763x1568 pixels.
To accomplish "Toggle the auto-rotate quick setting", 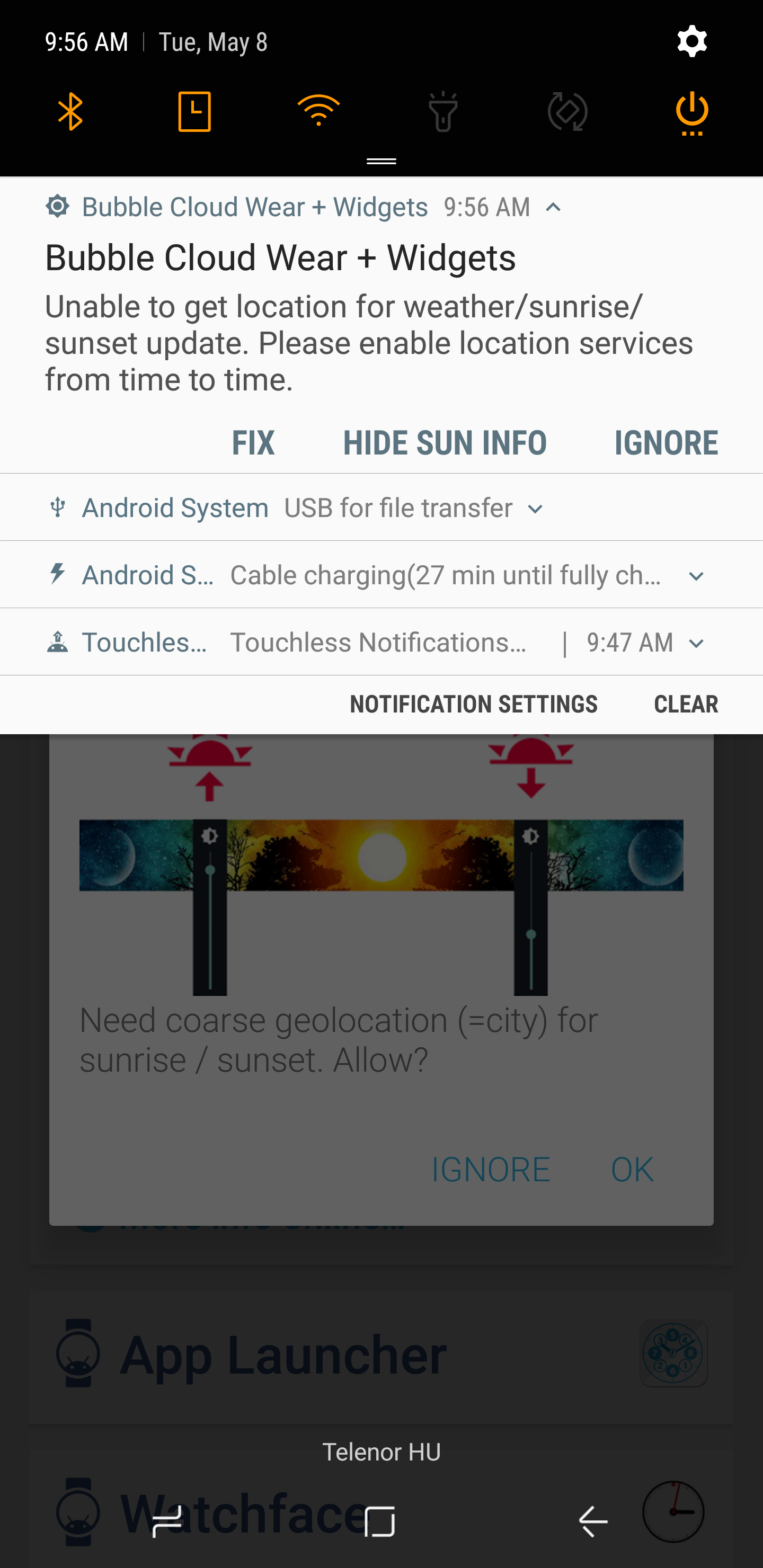I will pos(567,112).
